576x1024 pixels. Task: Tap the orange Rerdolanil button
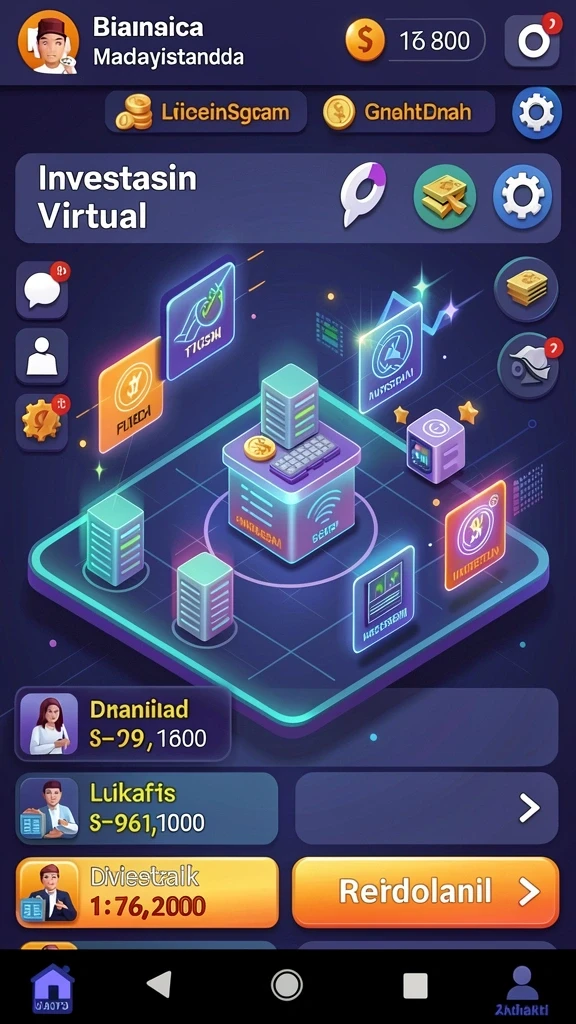tap(426, 892)
